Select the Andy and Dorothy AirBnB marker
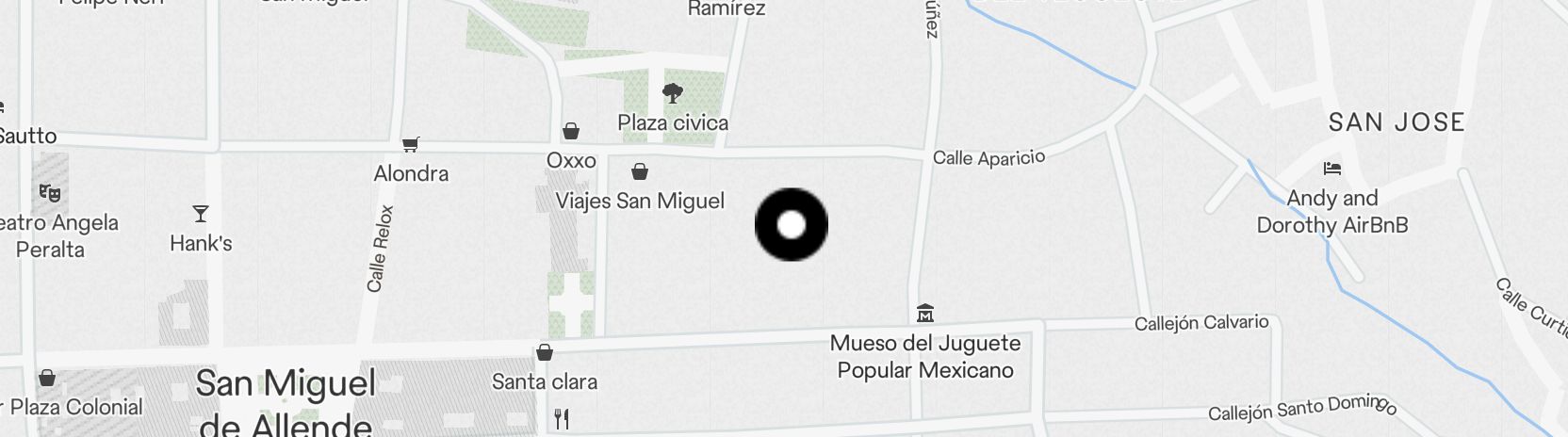The image size is (1568, 437). tap(1331, 170)
